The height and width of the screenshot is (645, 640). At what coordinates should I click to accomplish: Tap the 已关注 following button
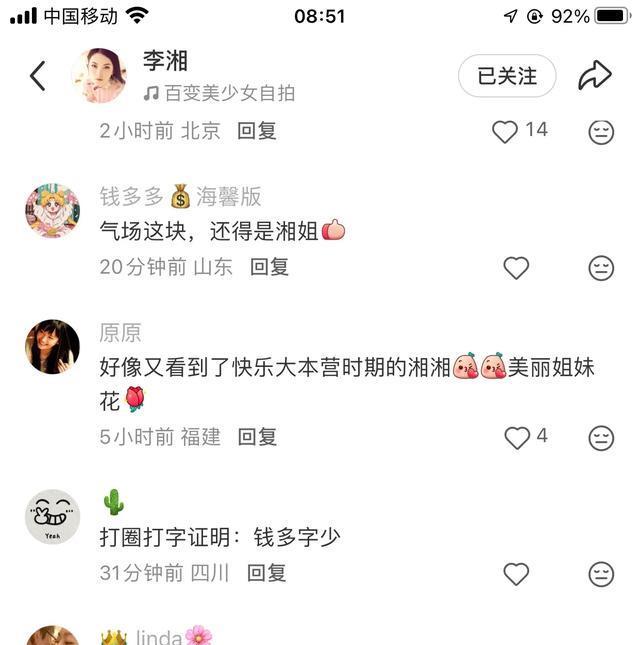[507, 76]
